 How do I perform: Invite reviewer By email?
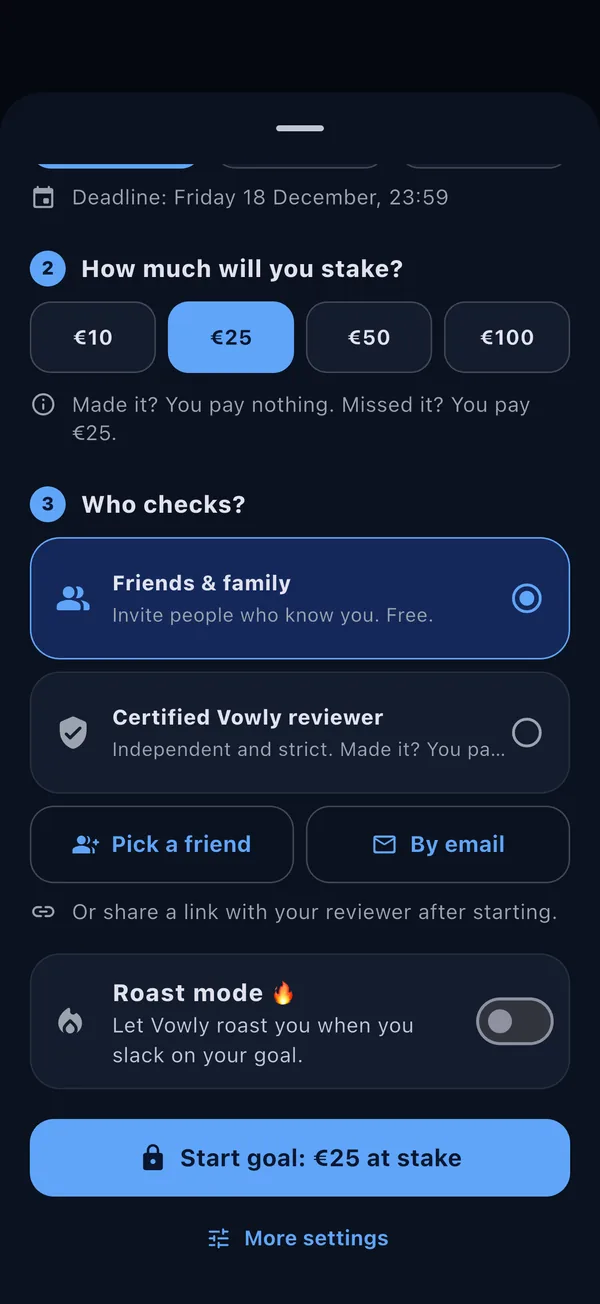click(438, 844)
